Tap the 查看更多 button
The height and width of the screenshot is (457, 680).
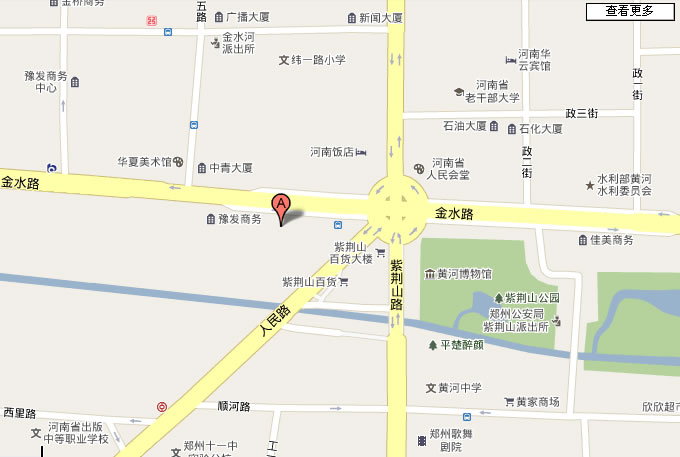click(629, 11)
